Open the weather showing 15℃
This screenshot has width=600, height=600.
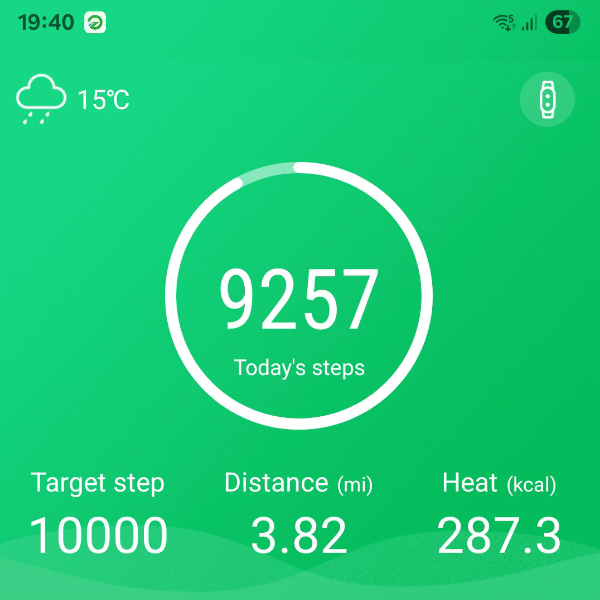(x=72, y=100)
